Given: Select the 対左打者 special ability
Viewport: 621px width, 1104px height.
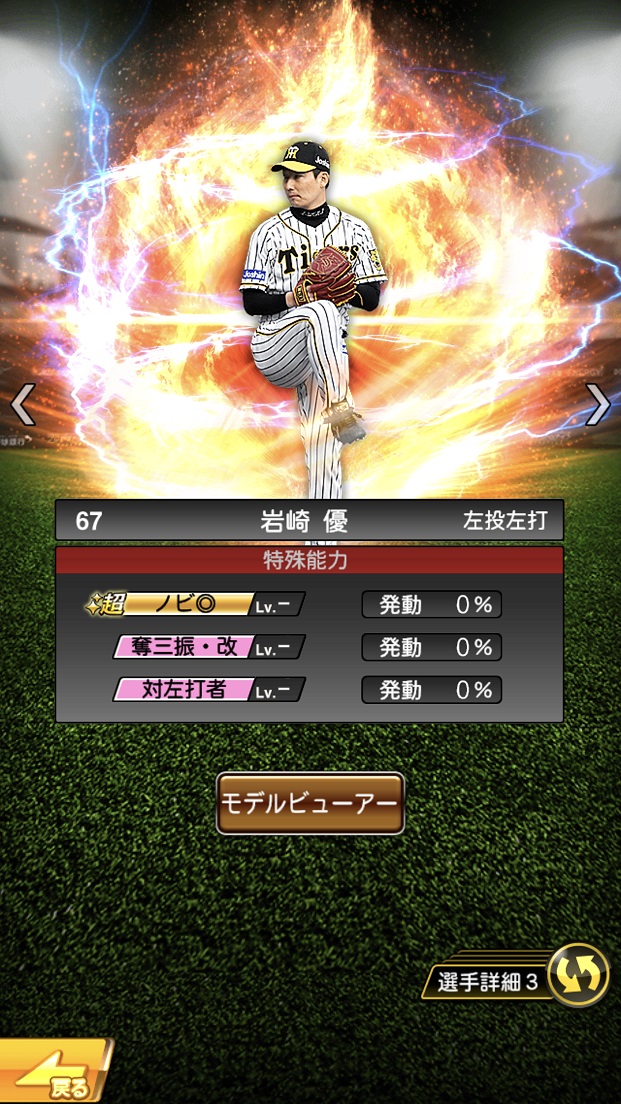Looking at the screenshot, I should [x=208, y=690].
